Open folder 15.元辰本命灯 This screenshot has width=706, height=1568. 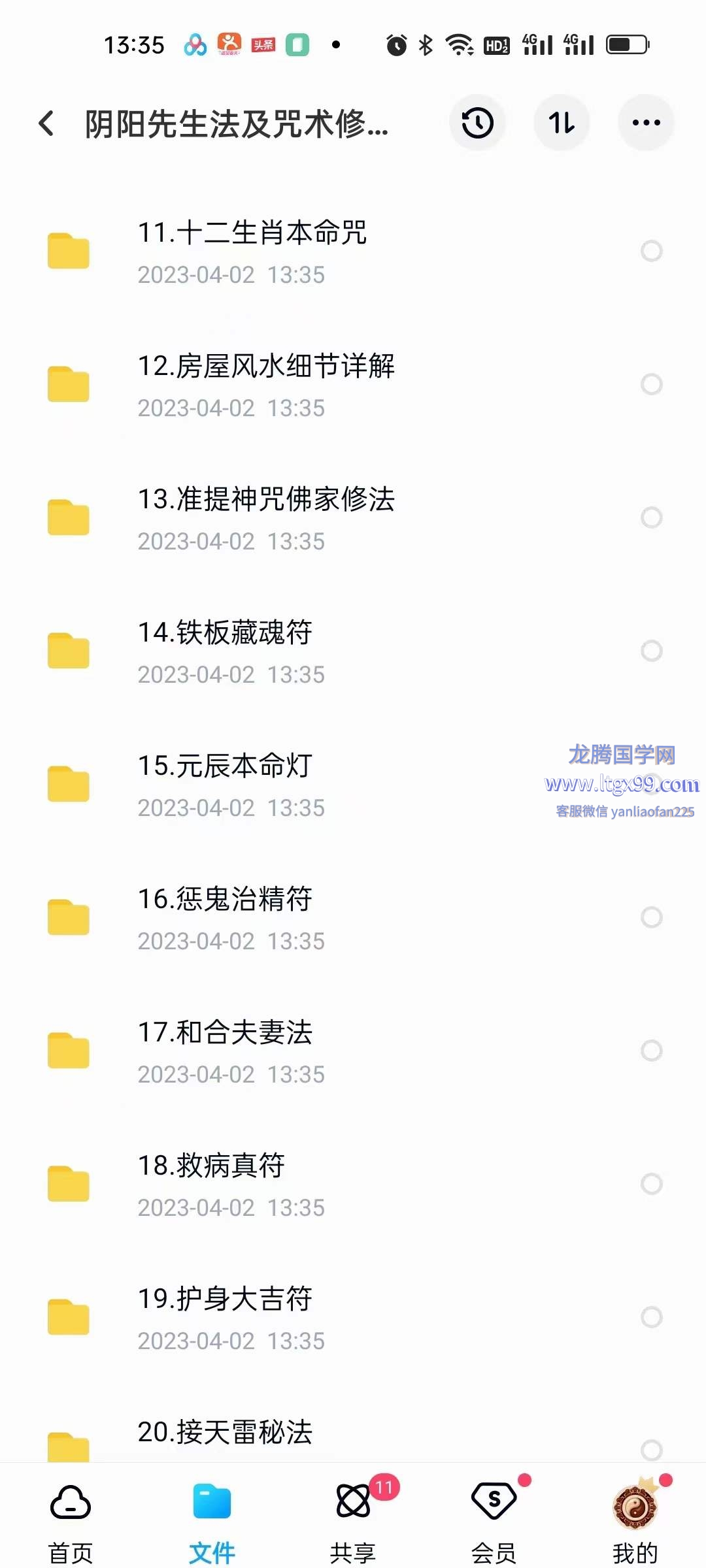pyautogui.click(x=353, y=785)
